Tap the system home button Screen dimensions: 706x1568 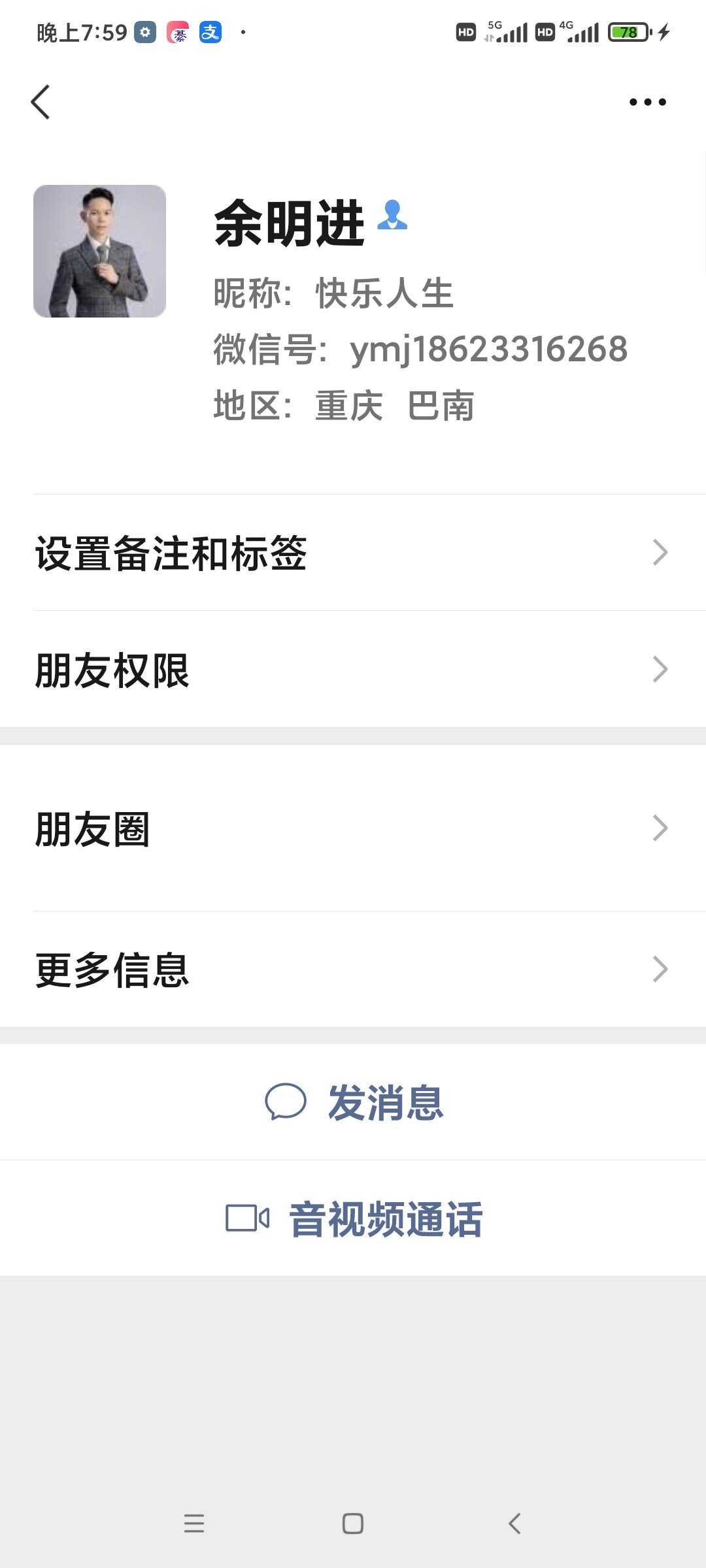(353, 1524)
